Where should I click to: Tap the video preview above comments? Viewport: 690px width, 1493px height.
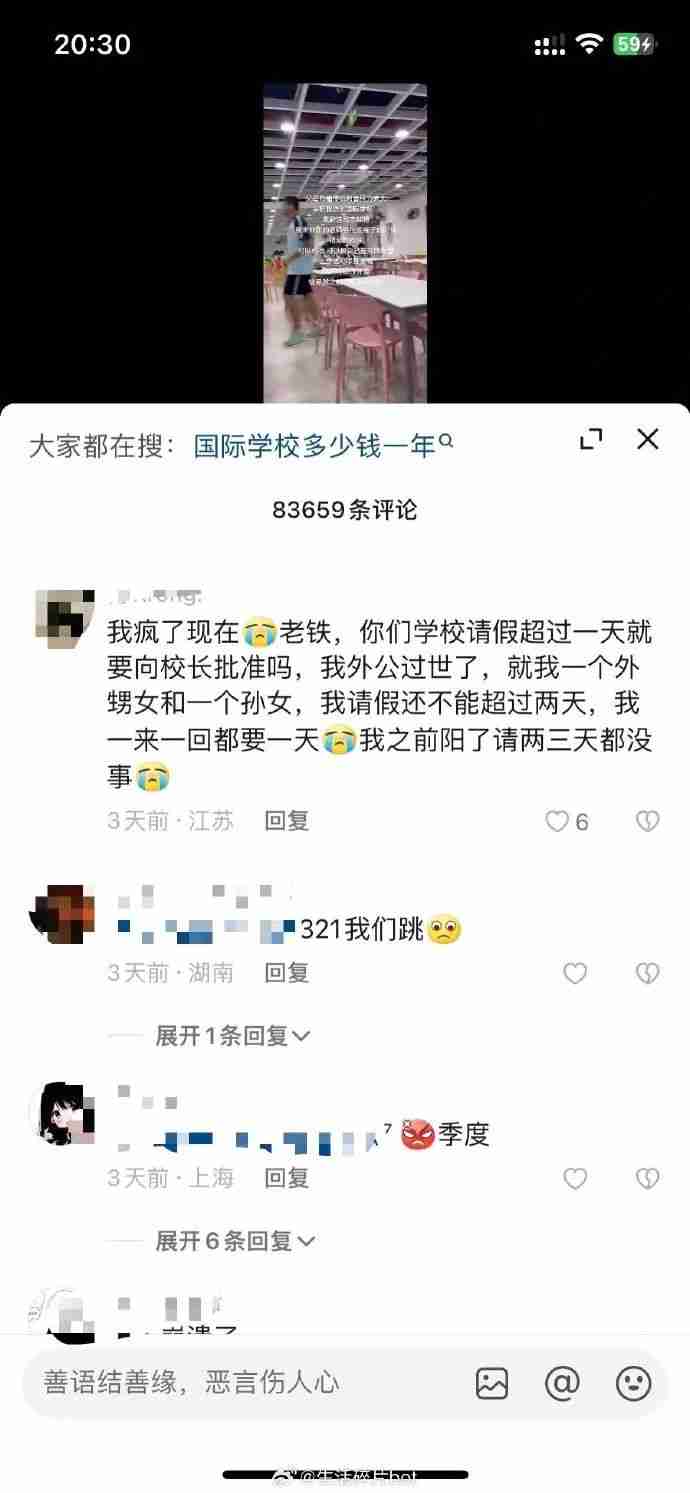pyautogui.click(x=345, y=243)
